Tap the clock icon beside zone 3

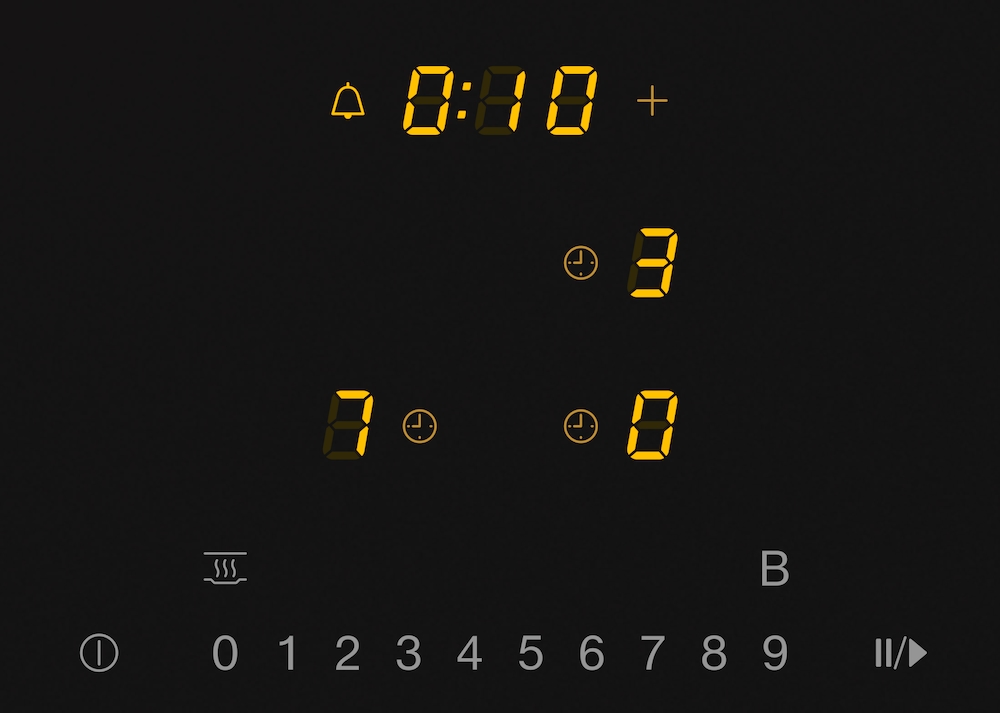(x=581, y=263)
